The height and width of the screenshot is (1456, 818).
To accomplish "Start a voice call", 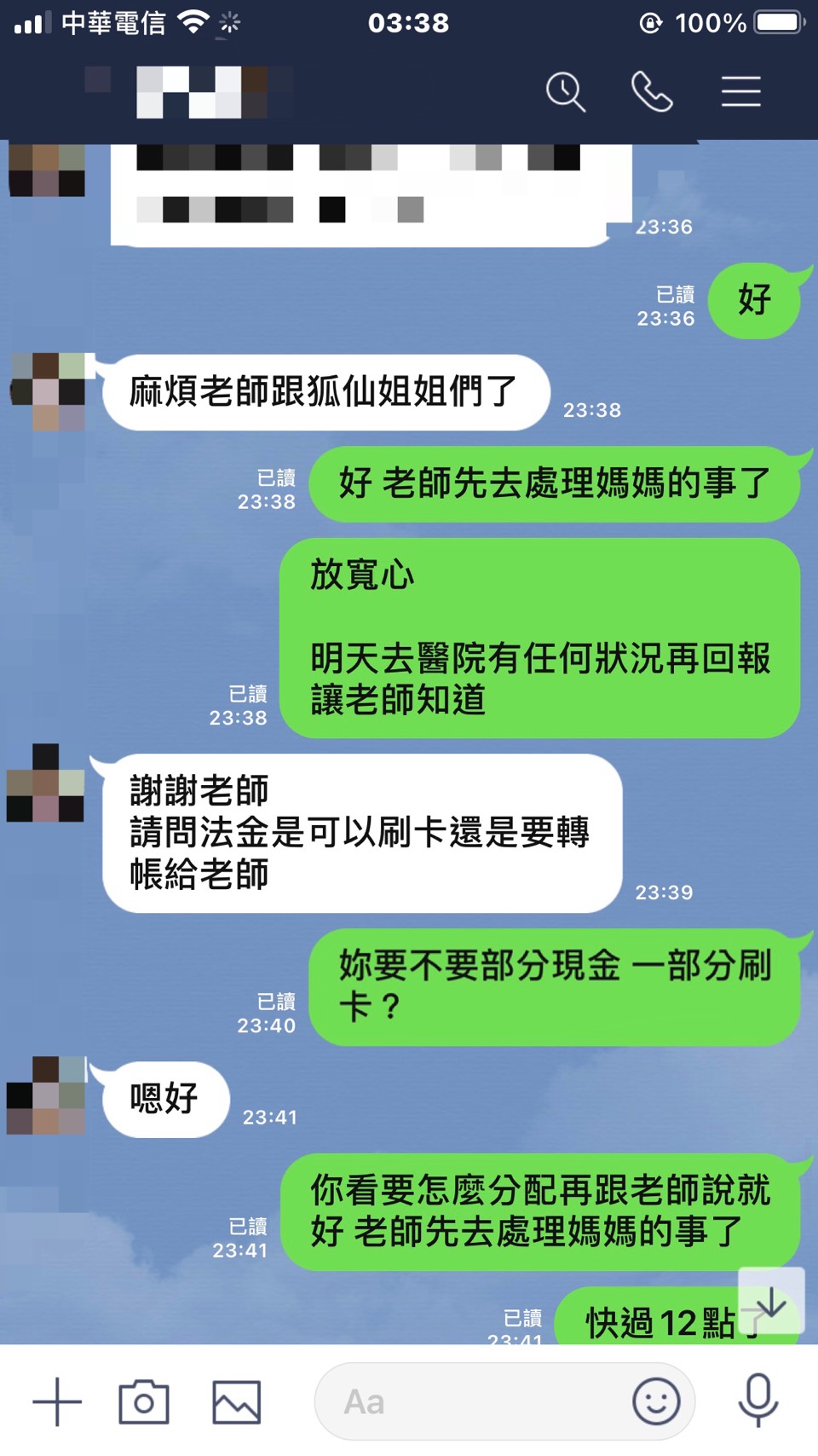I will [652, 91].
